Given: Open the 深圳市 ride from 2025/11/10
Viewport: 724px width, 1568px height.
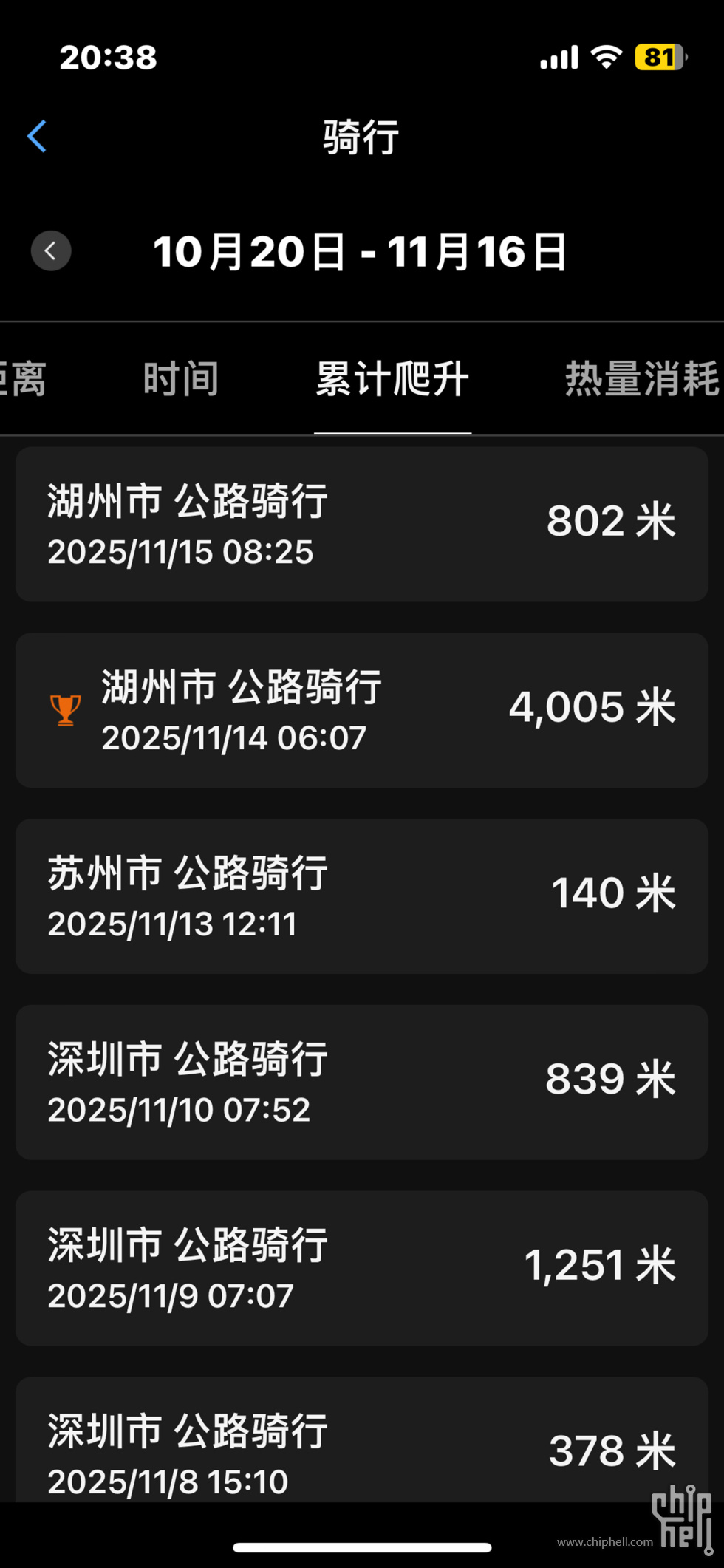Looking at the screenshot, I should 361,1082.
